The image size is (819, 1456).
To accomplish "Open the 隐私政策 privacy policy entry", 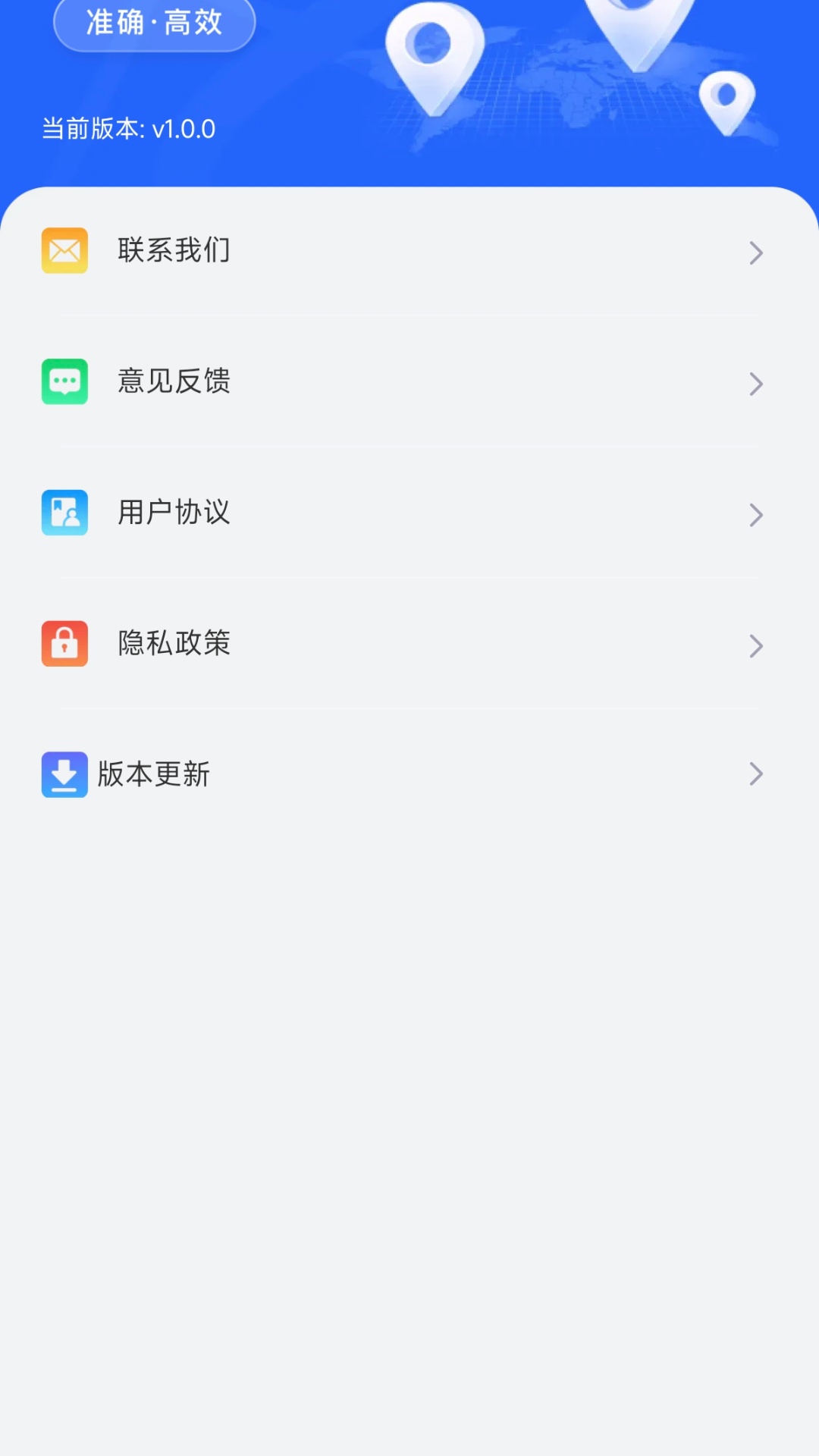I will (x=755, y=646).
